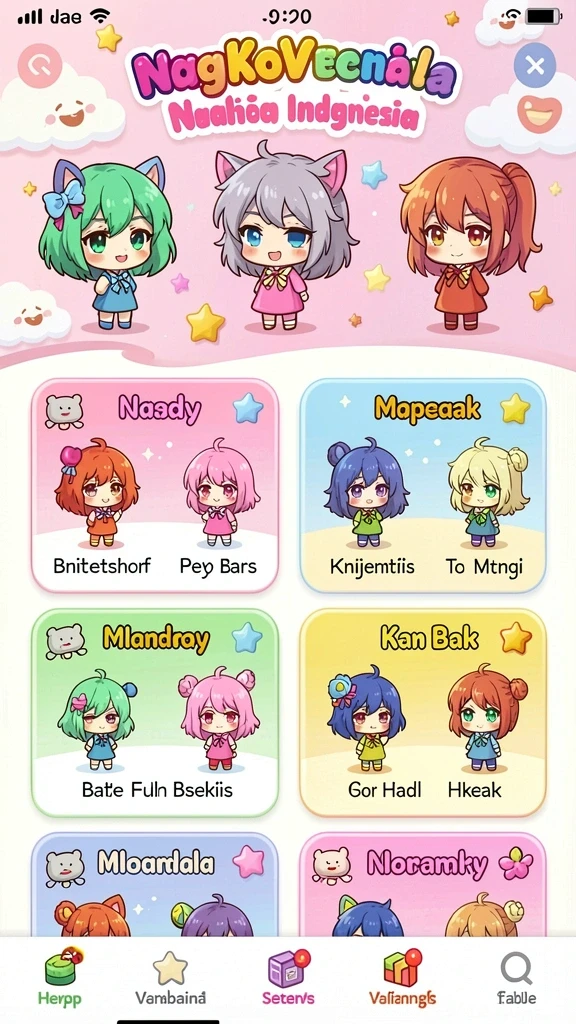Select the Valianngs tab
The width and height of the screenshot is (576, 1024).
pyautogui.click(x=402, y=976)
